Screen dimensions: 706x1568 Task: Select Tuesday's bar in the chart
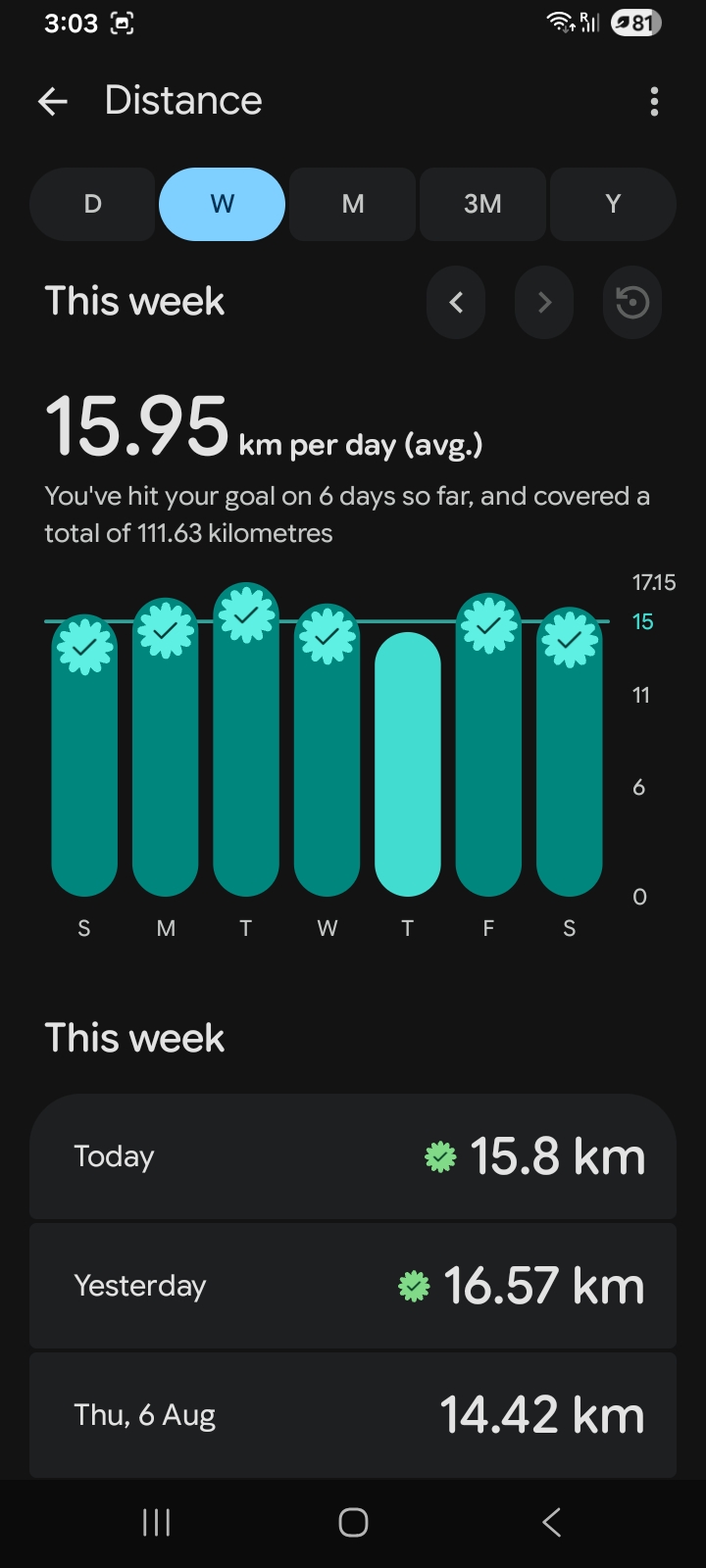(x=246, y=740)
